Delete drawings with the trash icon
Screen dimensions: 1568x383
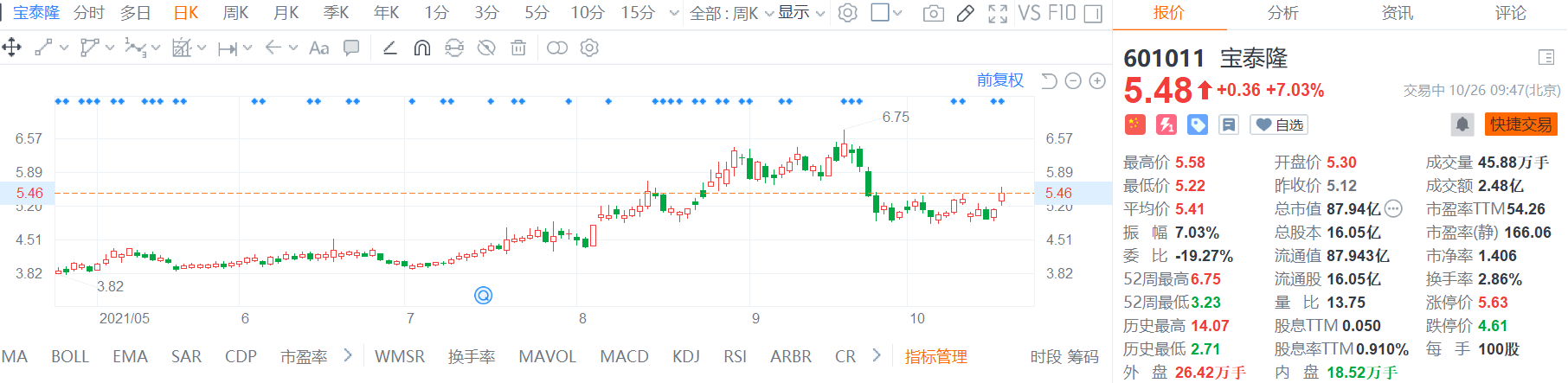518,48
